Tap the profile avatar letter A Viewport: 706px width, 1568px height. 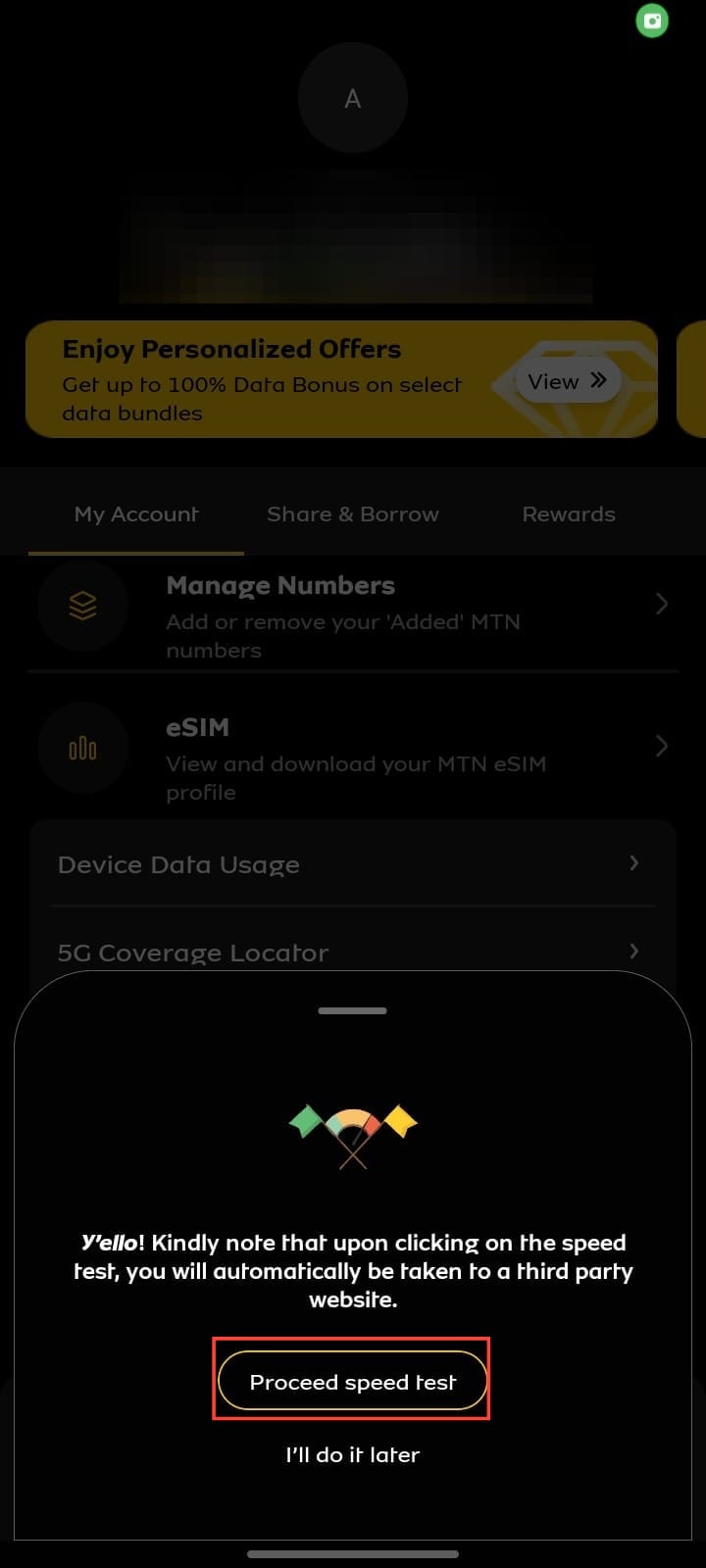click(353, 99)
